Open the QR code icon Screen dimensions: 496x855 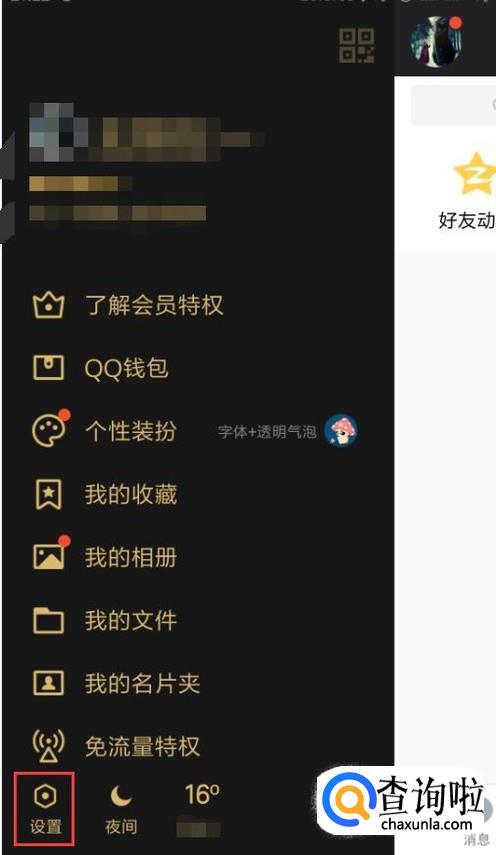coord(356,45)
